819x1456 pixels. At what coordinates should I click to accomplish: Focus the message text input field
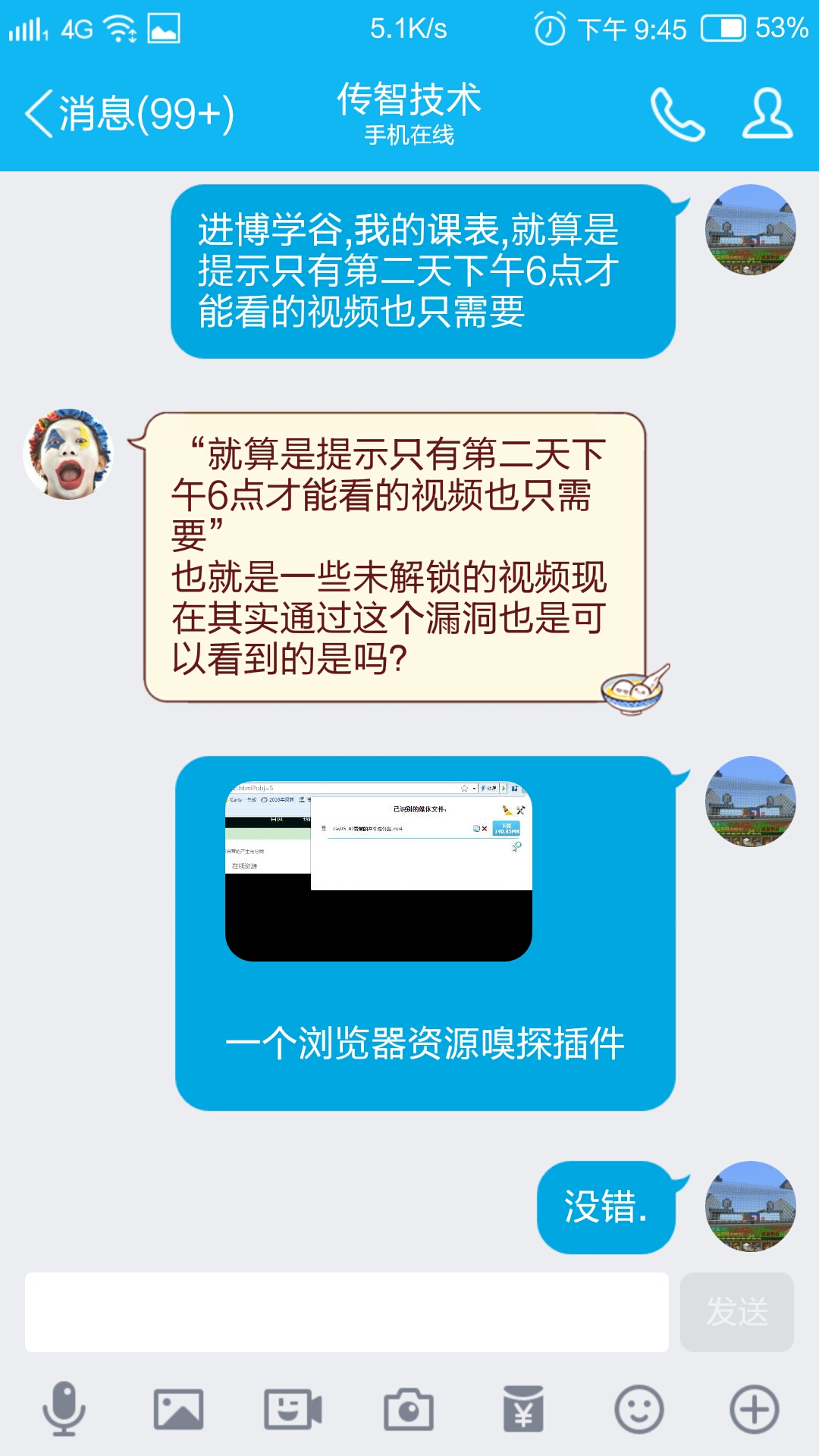pyautogui.click(x=347, y=1312)
